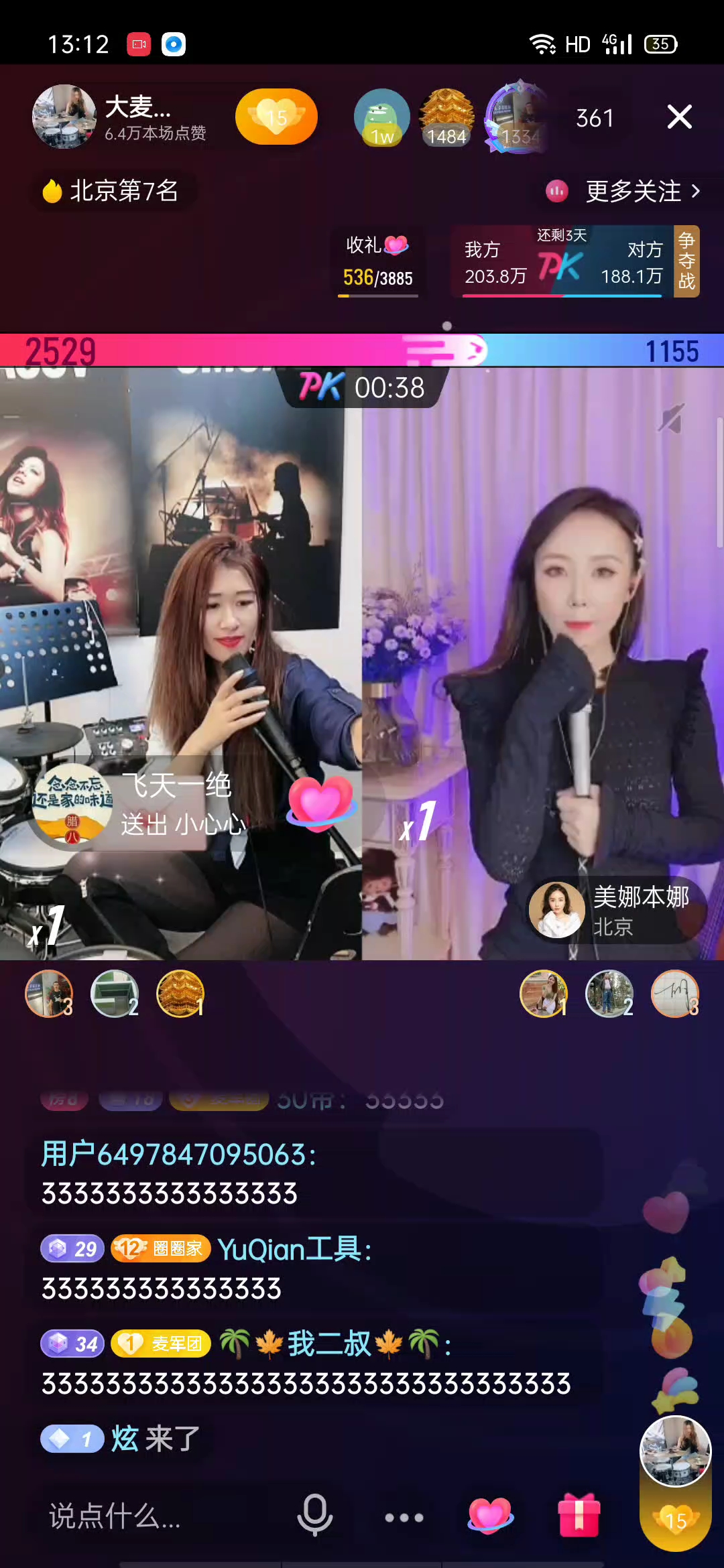The width and height of the screenshot is (724, 1568).
Task: Close the live stream room
Action: click(x=679, y=117)
